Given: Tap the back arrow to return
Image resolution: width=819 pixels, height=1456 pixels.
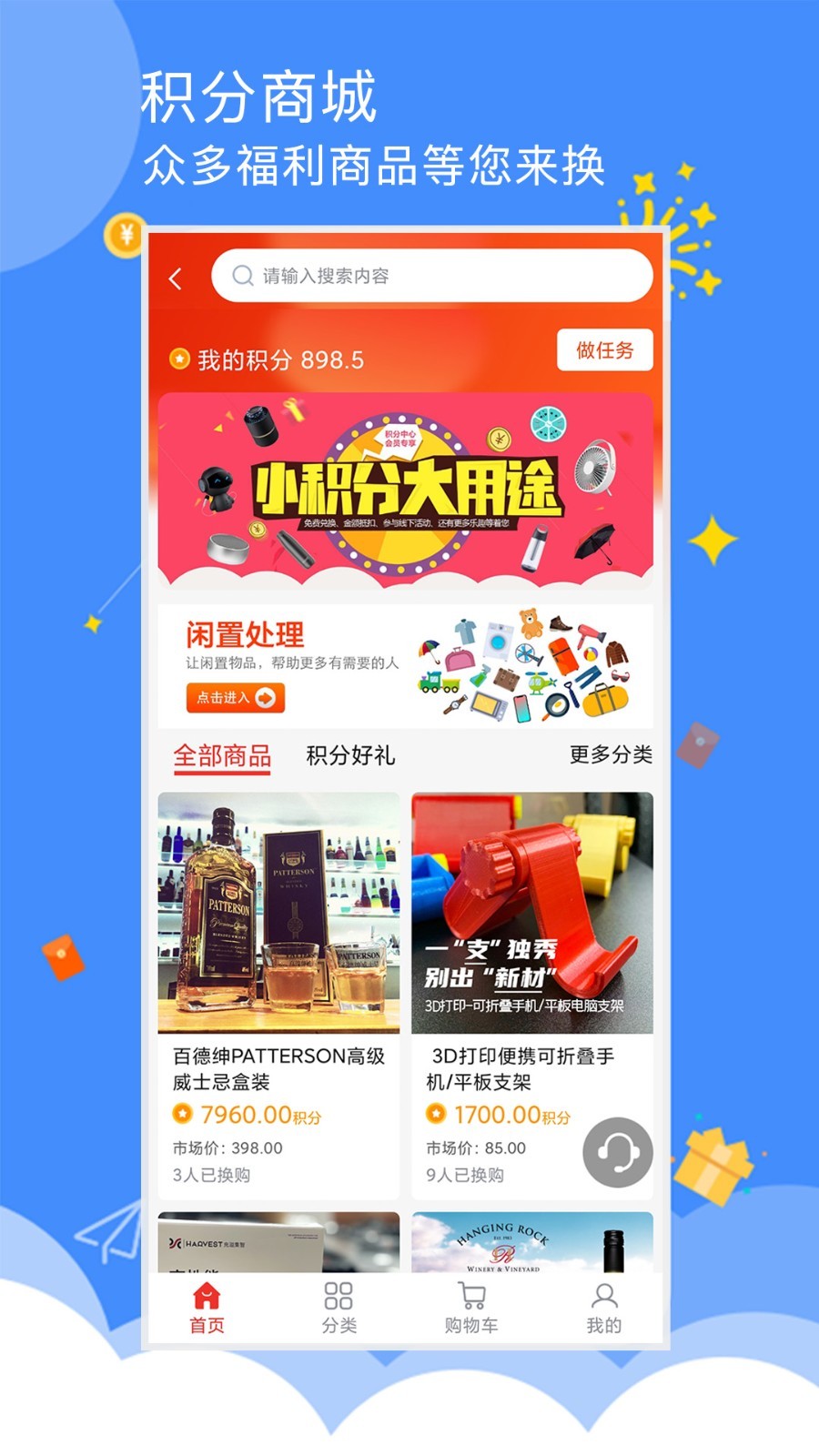Looking at the screenshot, I should coord(176,278).
